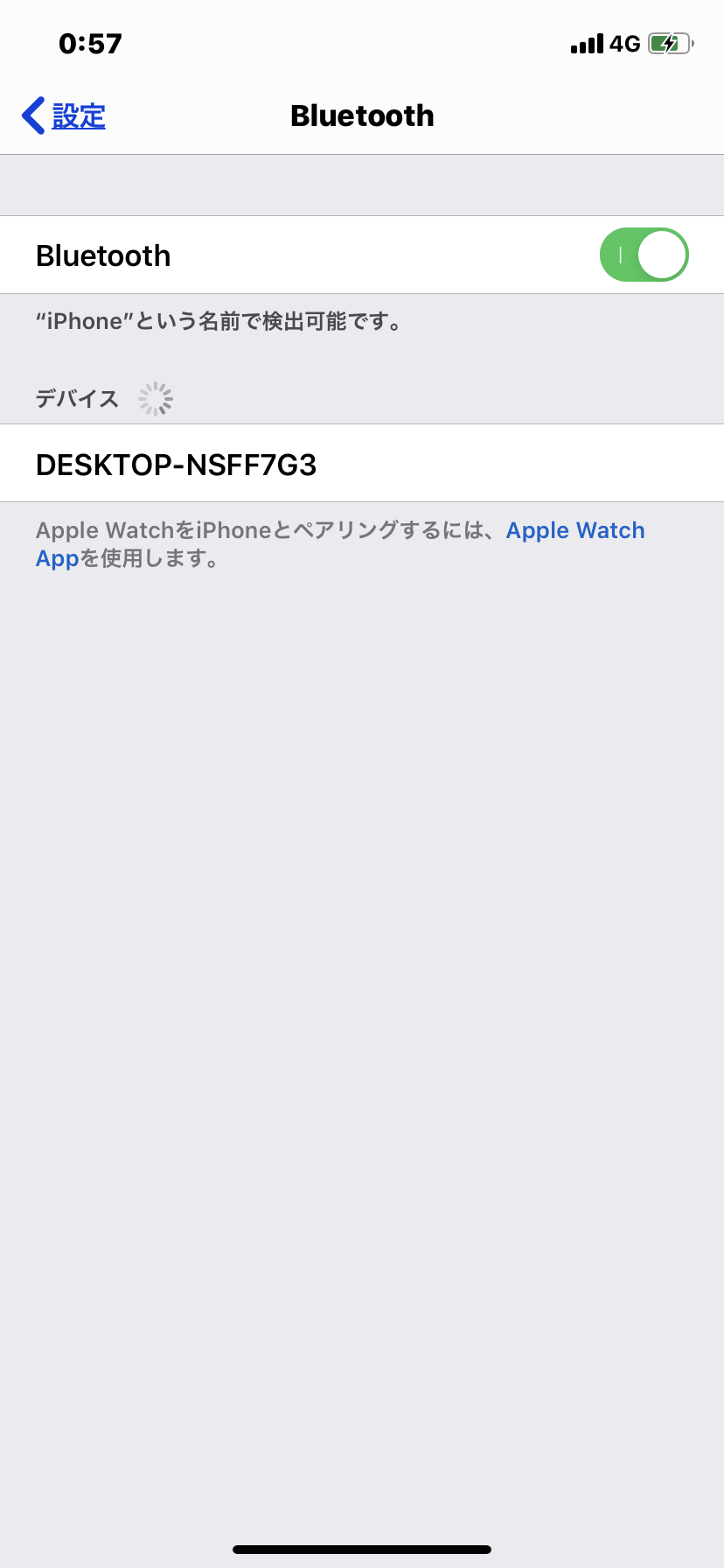The height and width of the screenshot is (1568, 724).
Task: Go back to 設定 settings
Action: pyautogui.click(x=65, y=115)
